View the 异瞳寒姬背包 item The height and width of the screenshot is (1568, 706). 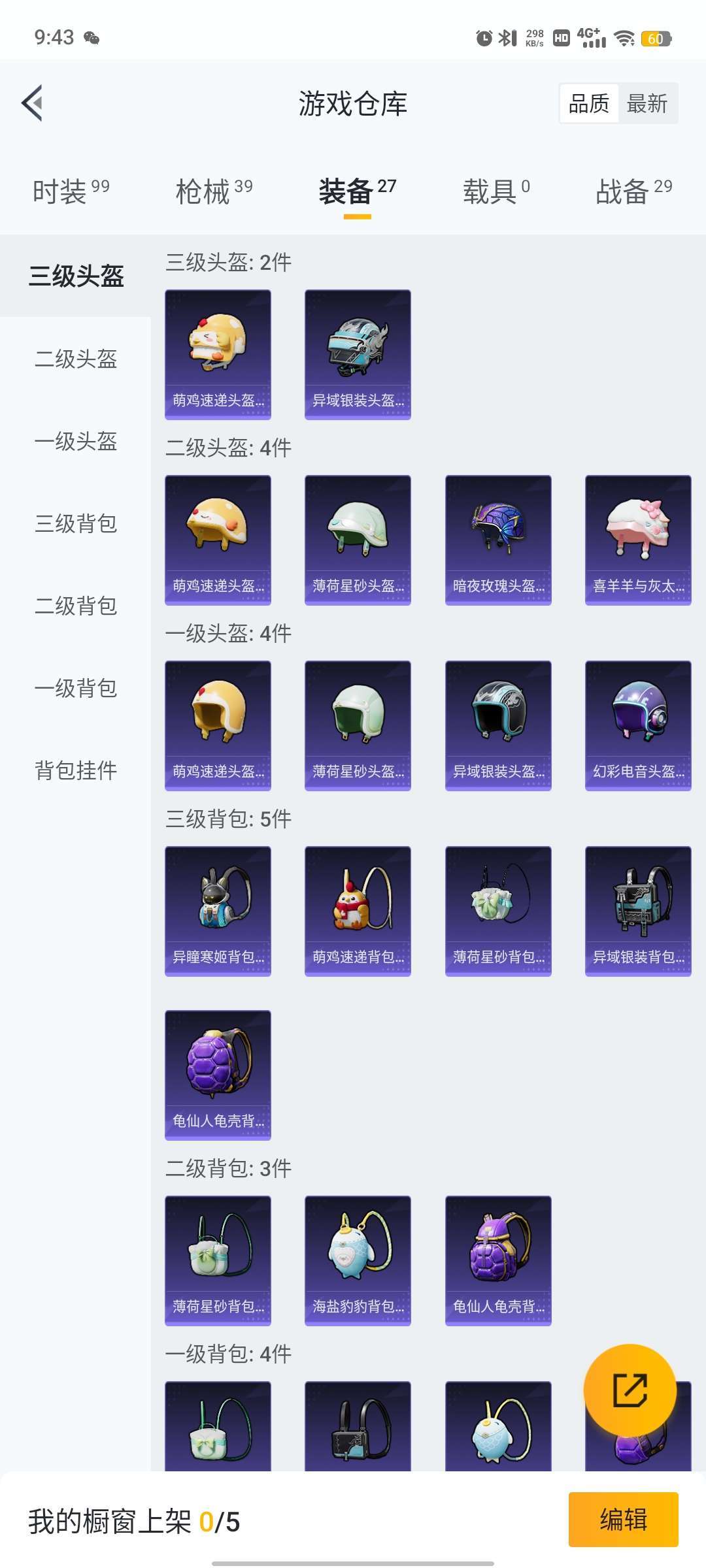click(x=218, y=911)
